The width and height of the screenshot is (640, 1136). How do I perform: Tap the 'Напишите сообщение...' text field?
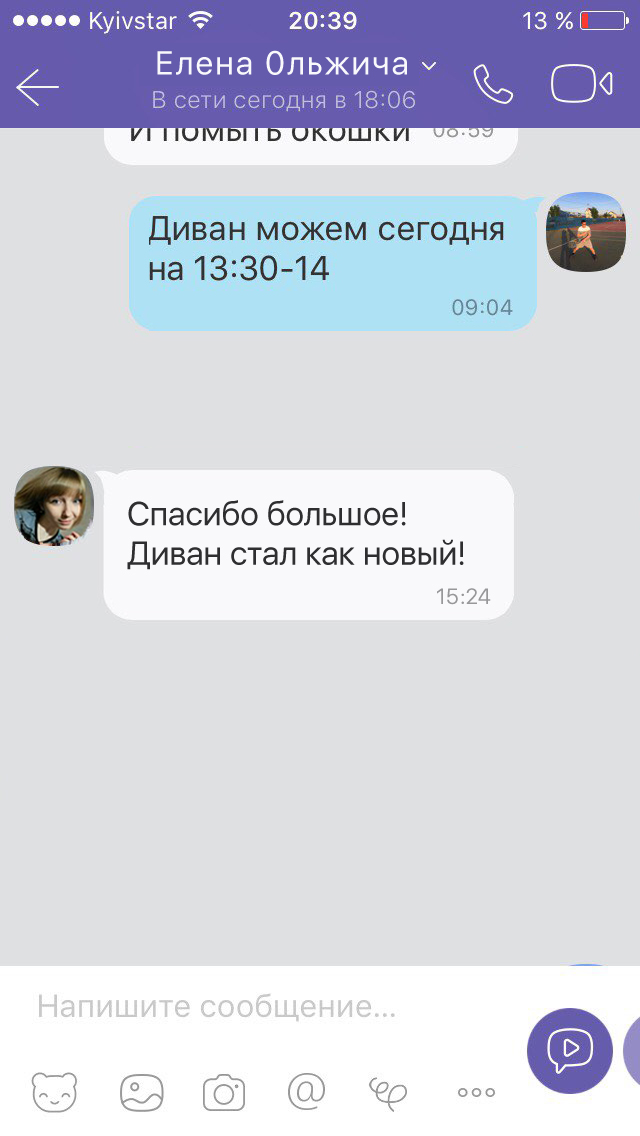pos(275,1006)
